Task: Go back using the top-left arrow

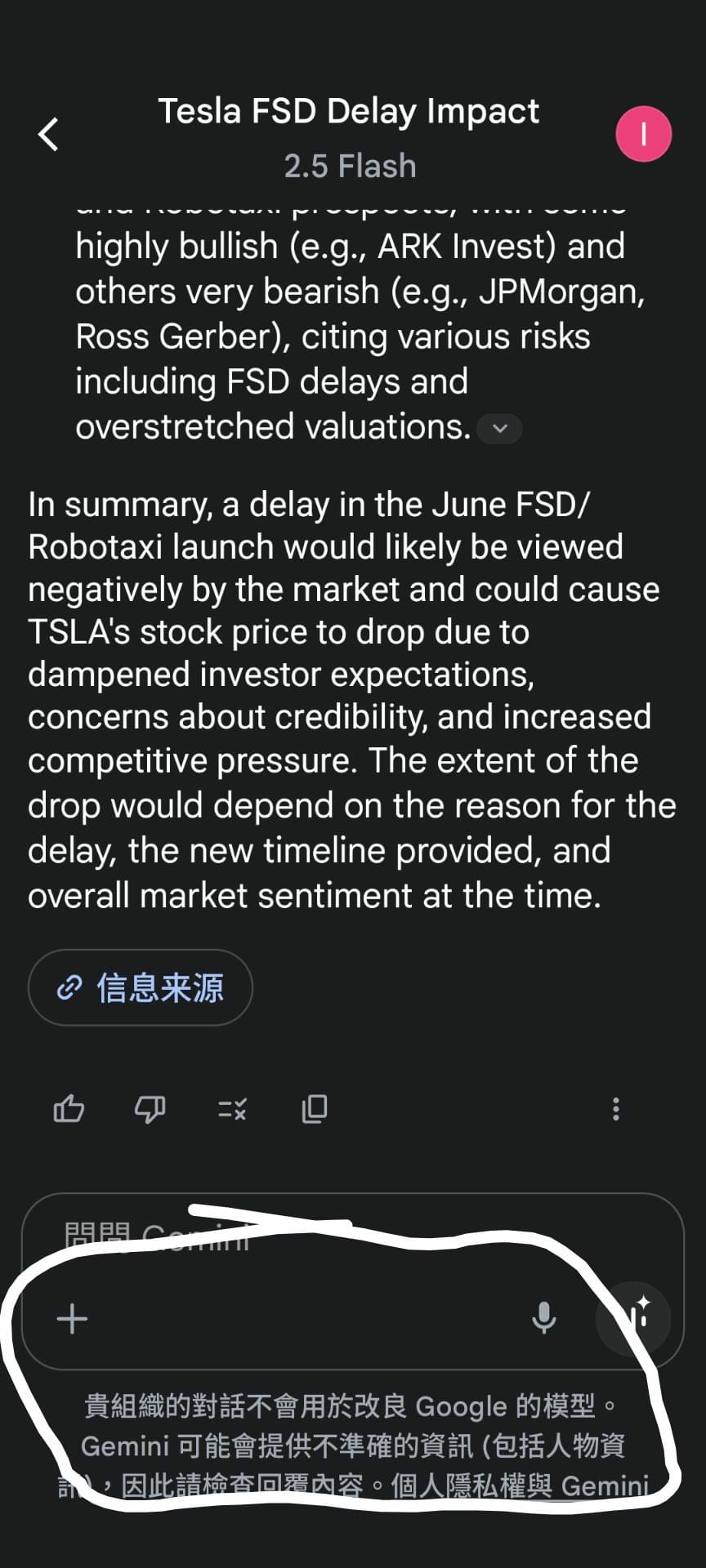Action: pos(49,134)
